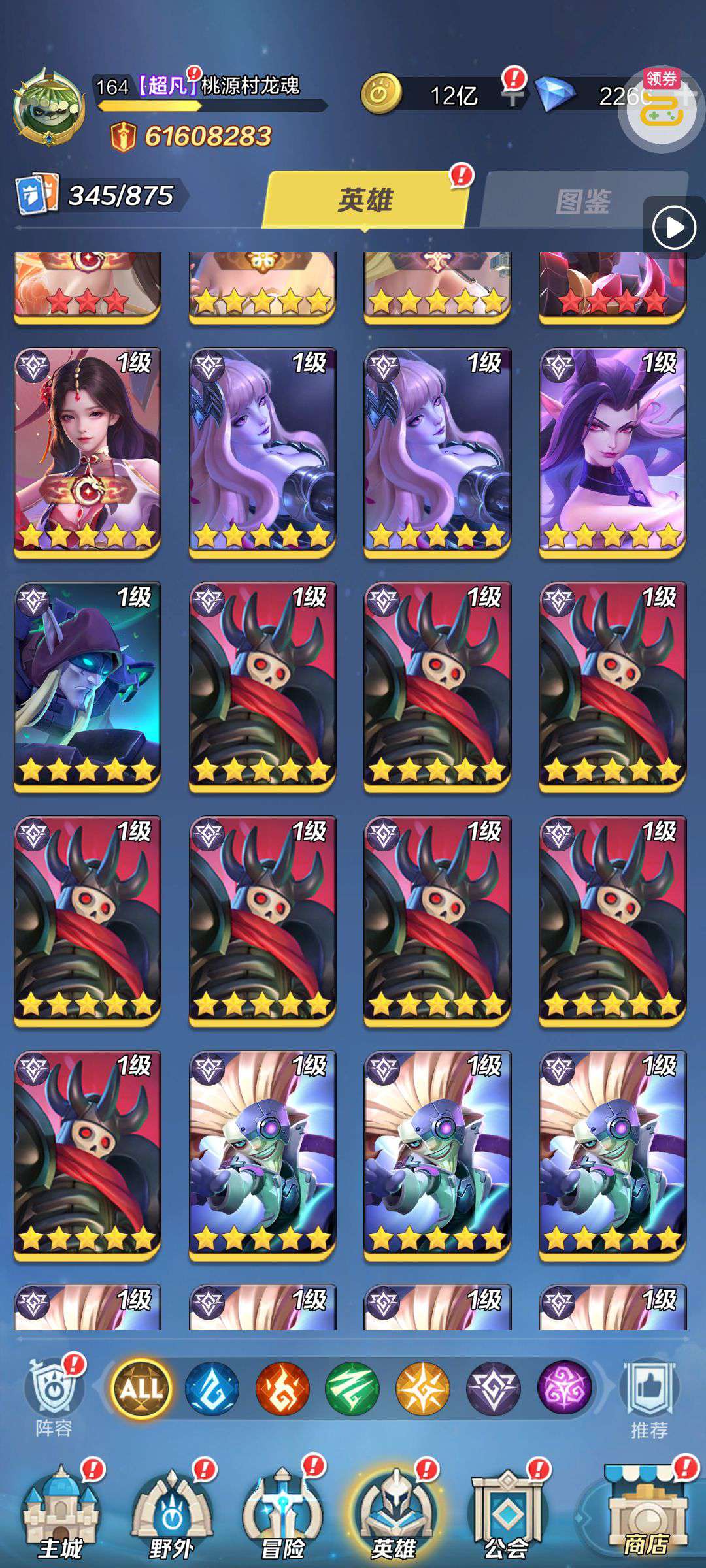
Task: Go to 野外 wilderness tab
Action: point(171,1516)
